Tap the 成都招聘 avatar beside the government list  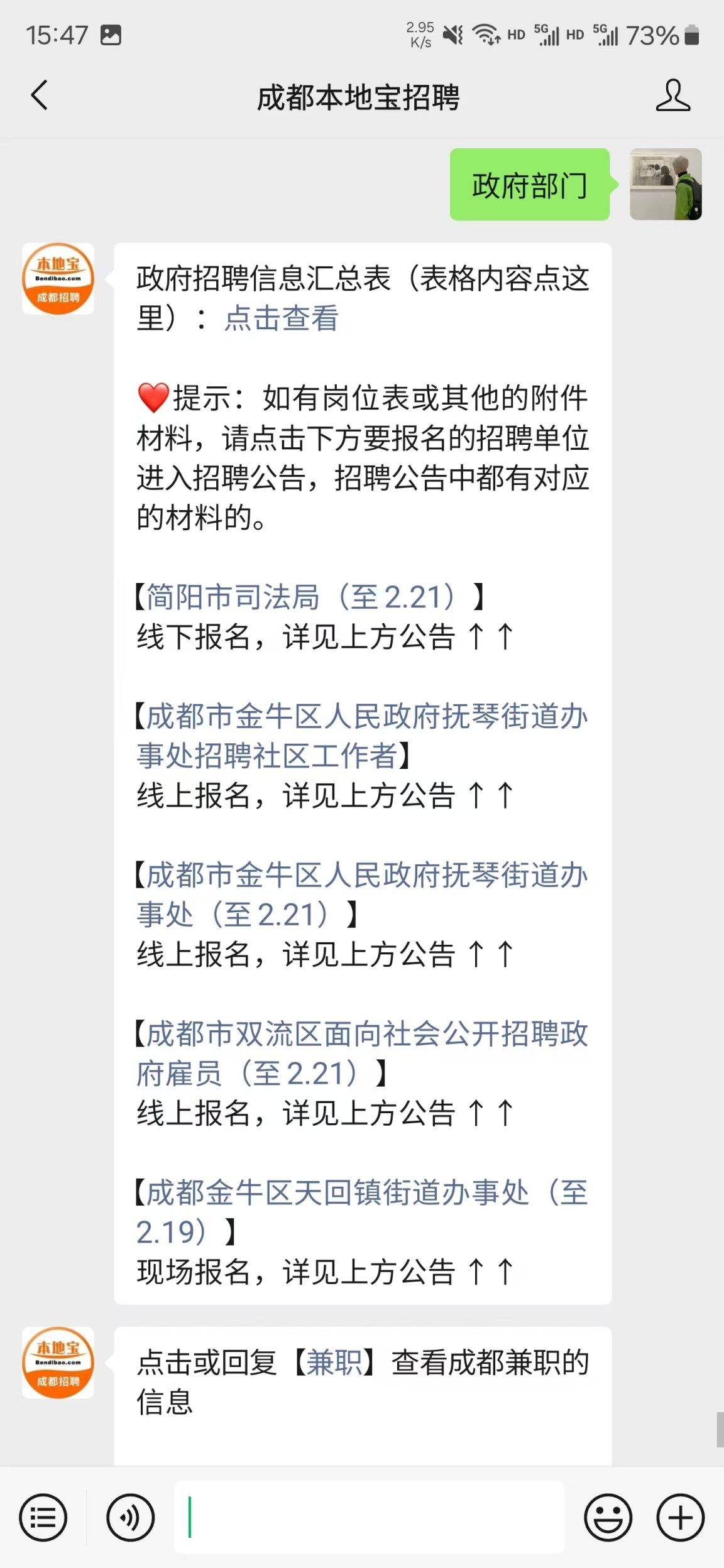coord(58,279)
